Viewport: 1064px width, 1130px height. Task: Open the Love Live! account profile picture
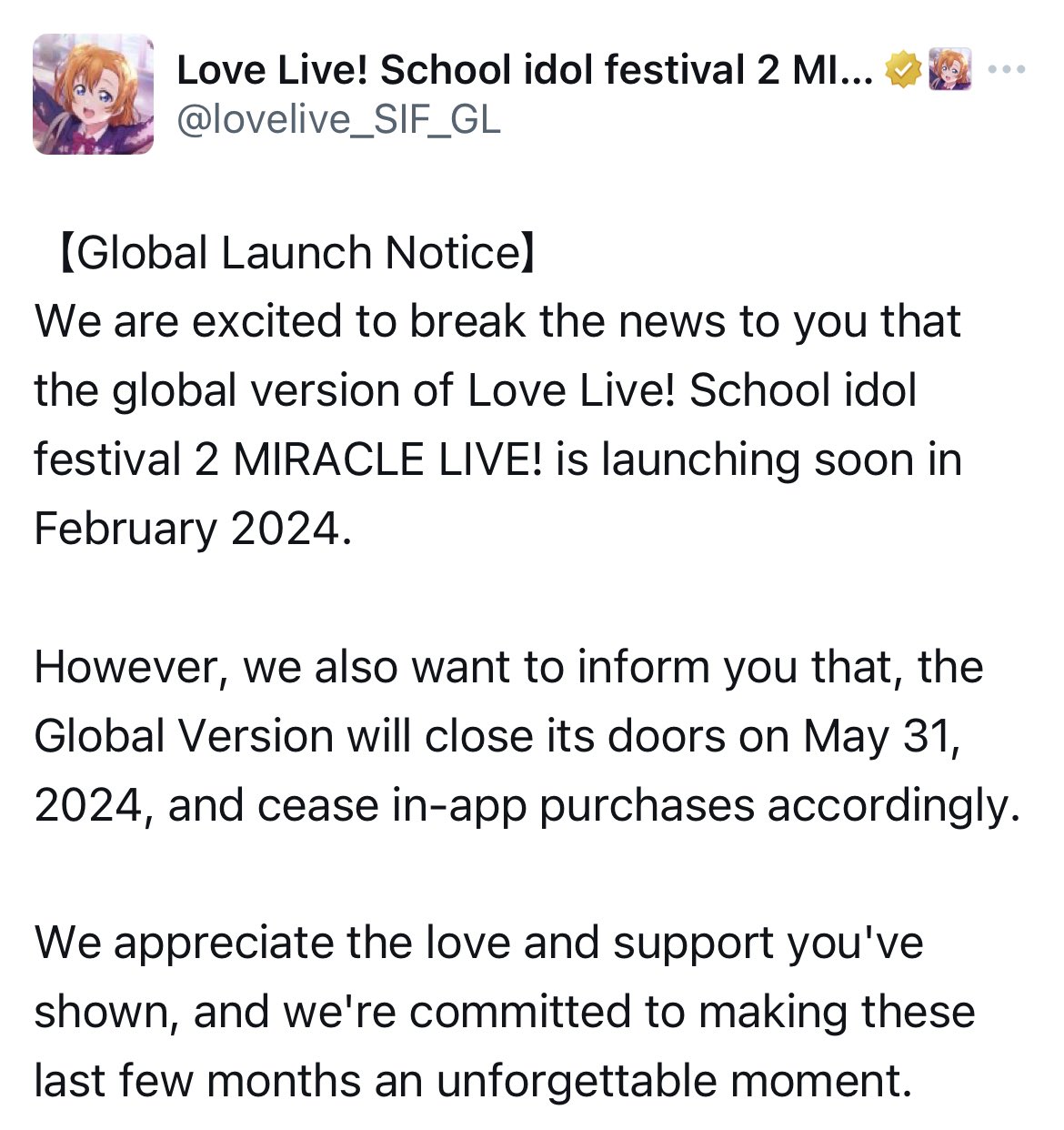tap(94, 94)
